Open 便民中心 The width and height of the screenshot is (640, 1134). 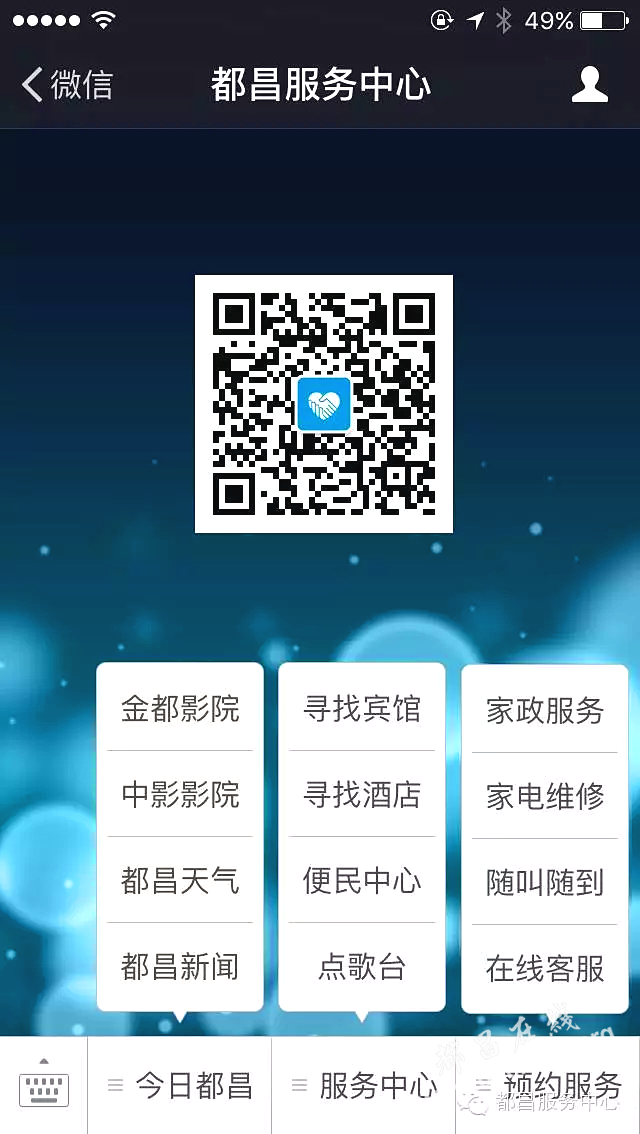362,881
